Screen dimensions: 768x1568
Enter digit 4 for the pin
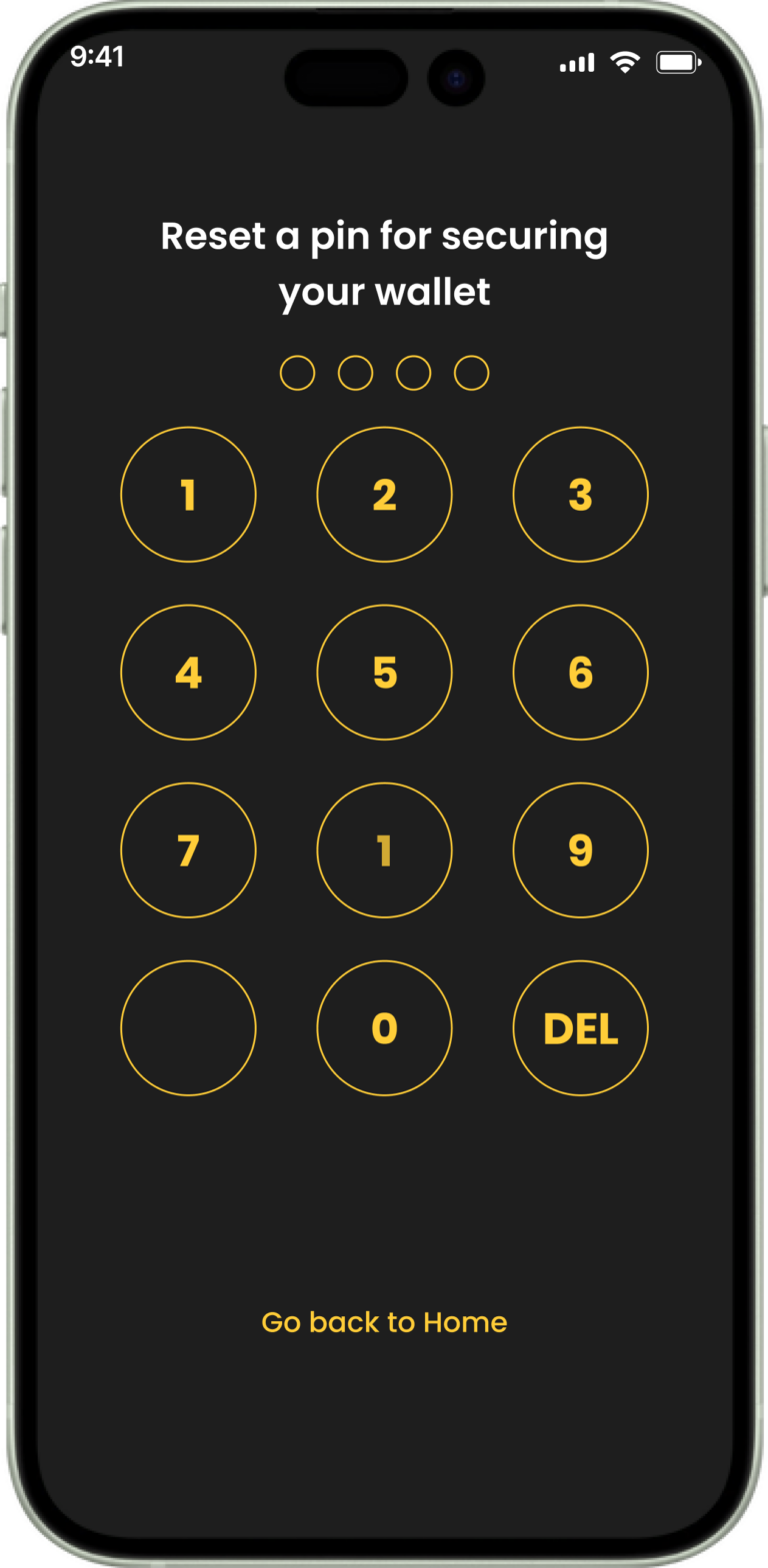click(188, 673)
